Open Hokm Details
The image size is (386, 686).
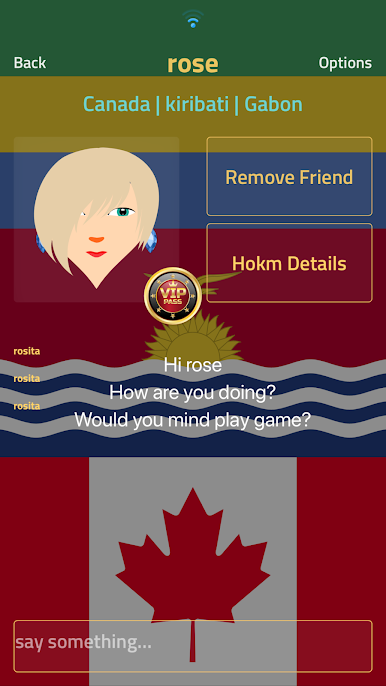(289, 263)
